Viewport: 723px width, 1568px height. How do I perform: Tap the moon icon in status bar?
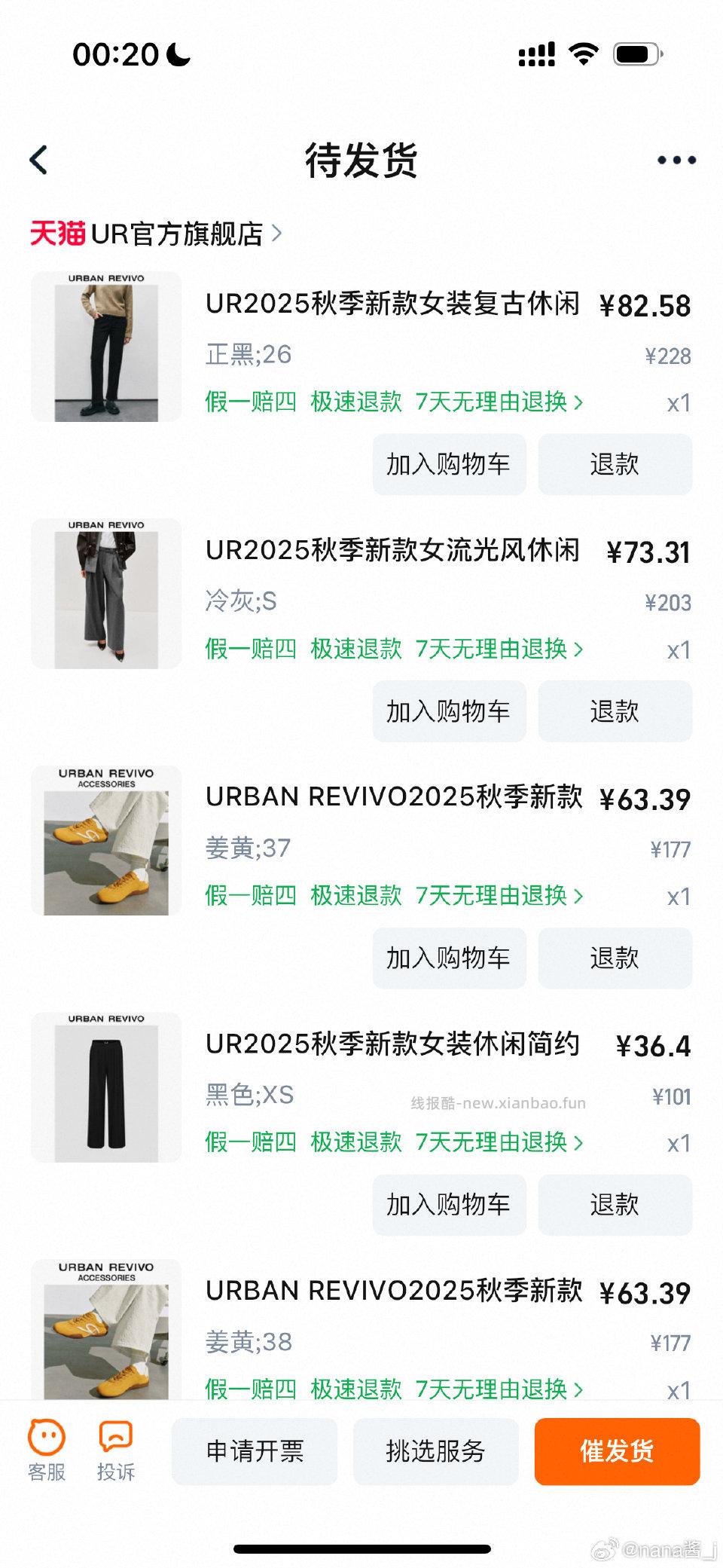point(176,54)
